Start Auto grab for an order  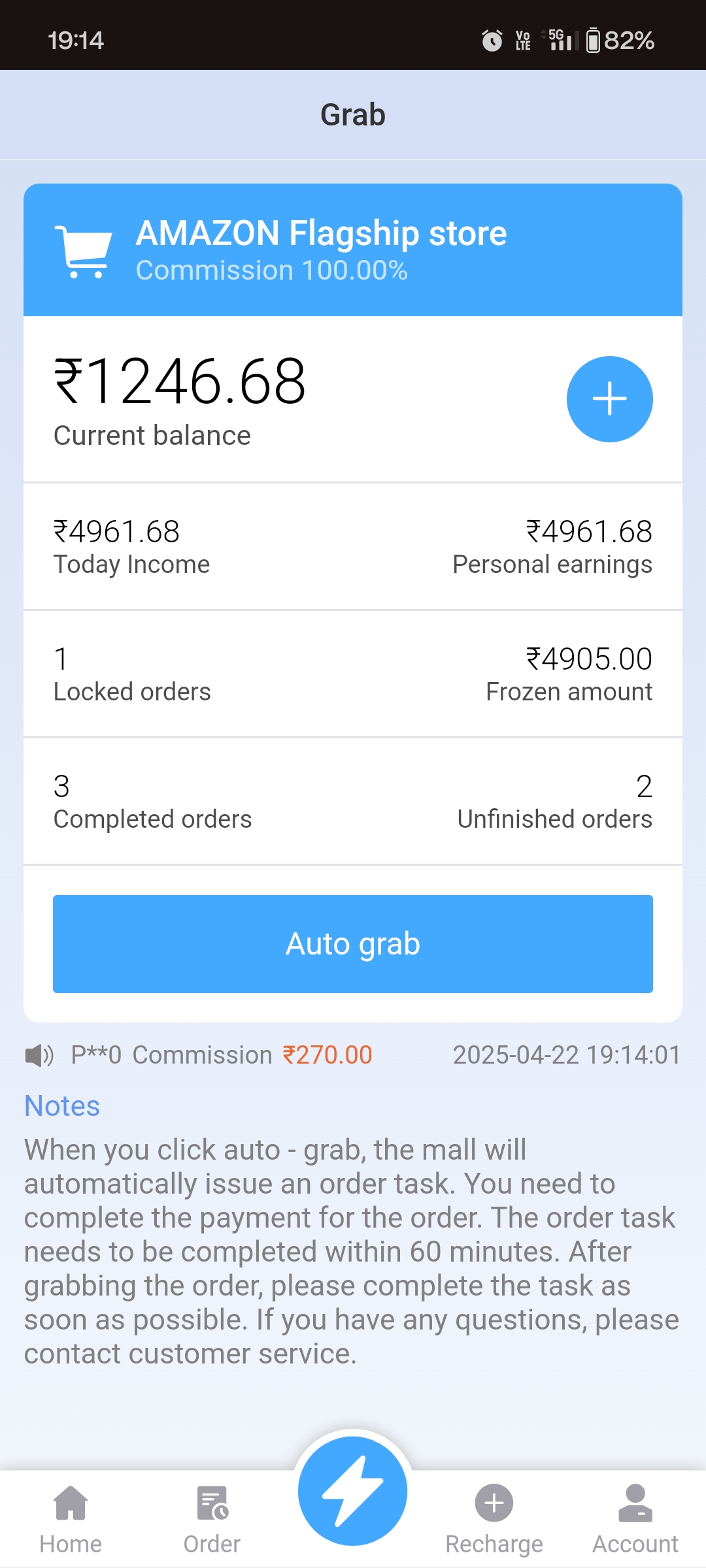[x=353, y=943]
